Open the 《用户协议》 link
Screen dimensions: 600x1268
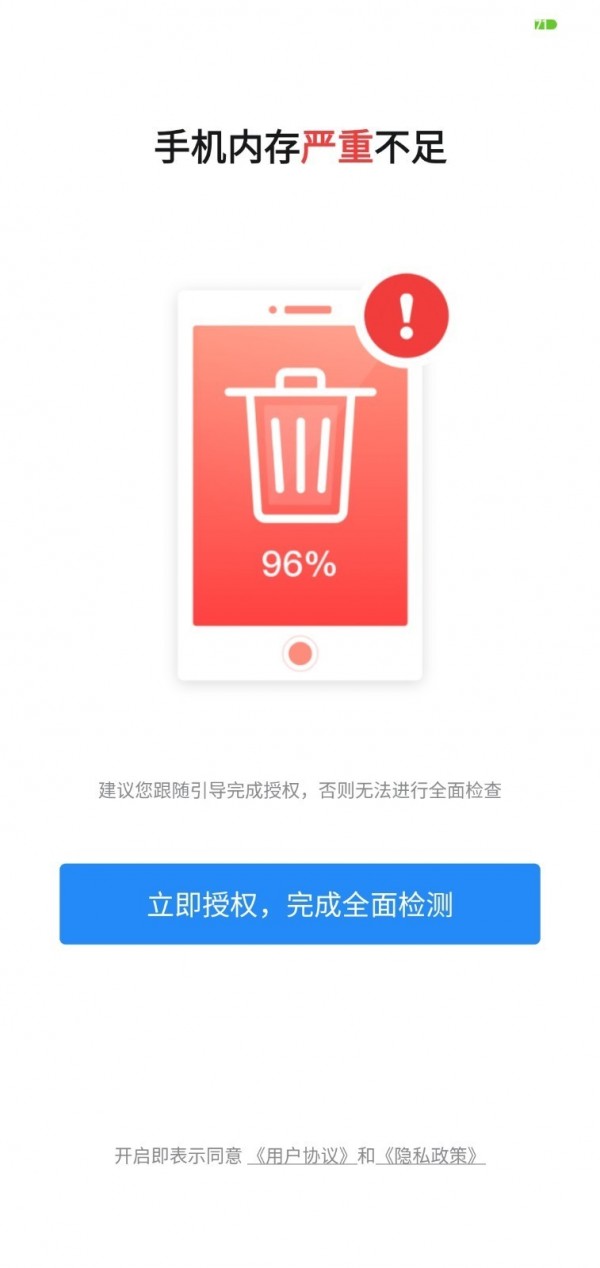(x=302, y=1156)
